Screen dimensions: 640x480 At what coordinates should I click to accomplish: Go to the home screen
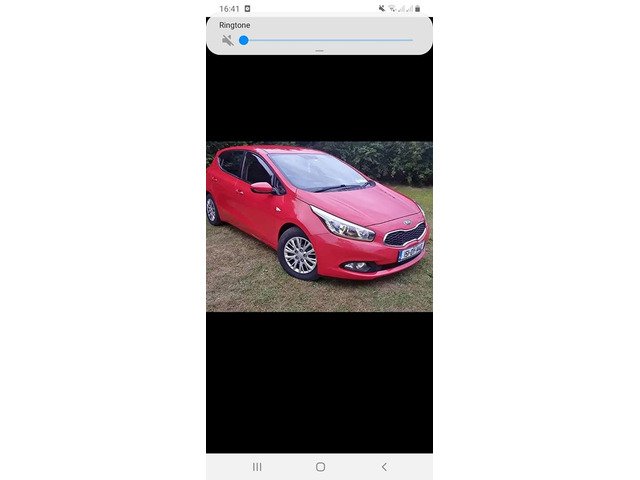pos(320,467)
